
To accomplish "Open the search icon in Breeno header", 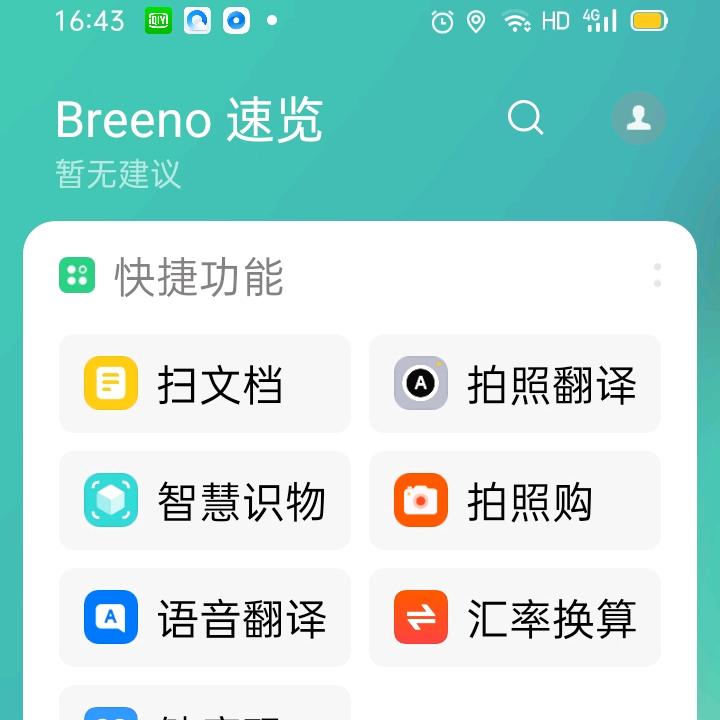I will pos(525,118).
